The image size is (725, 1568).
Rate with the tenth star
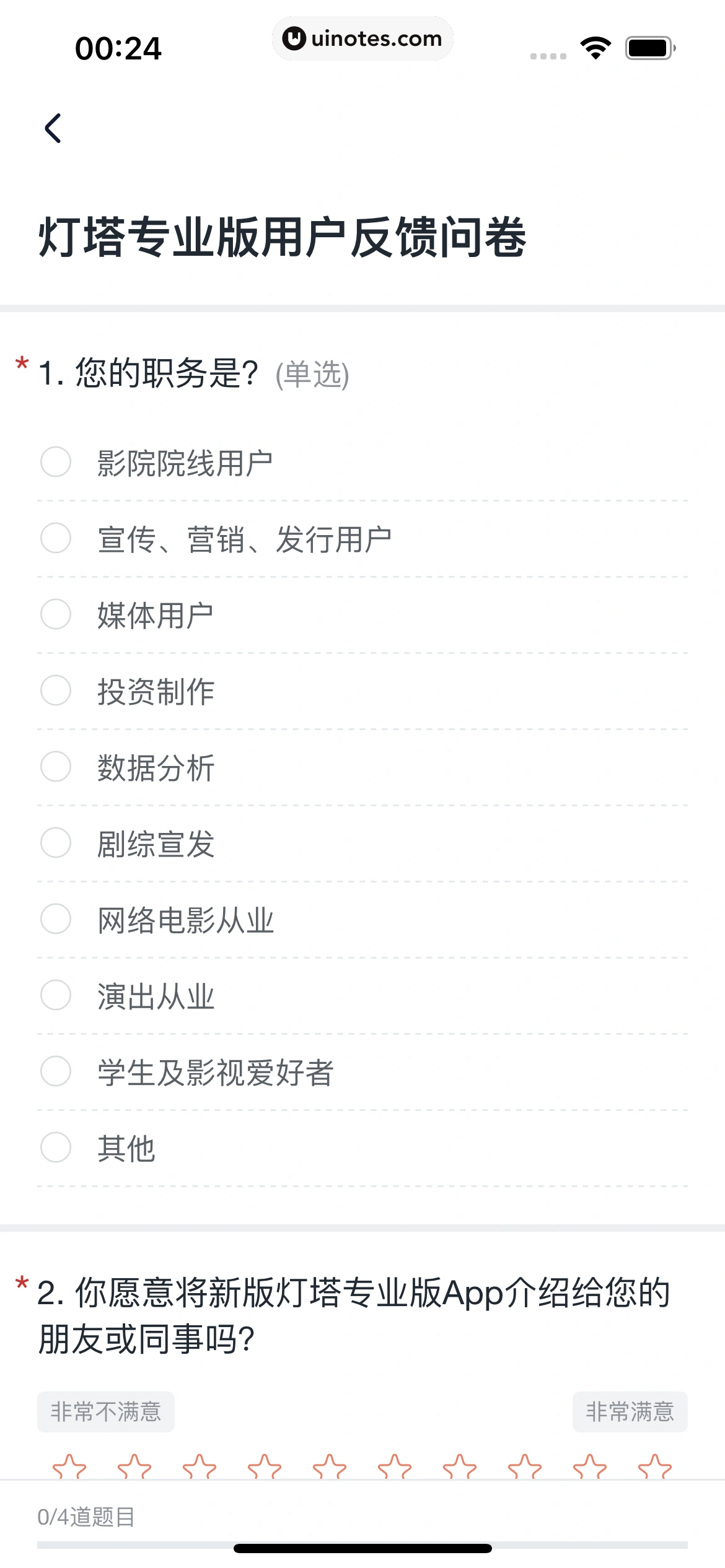[x=655, y=1468]
